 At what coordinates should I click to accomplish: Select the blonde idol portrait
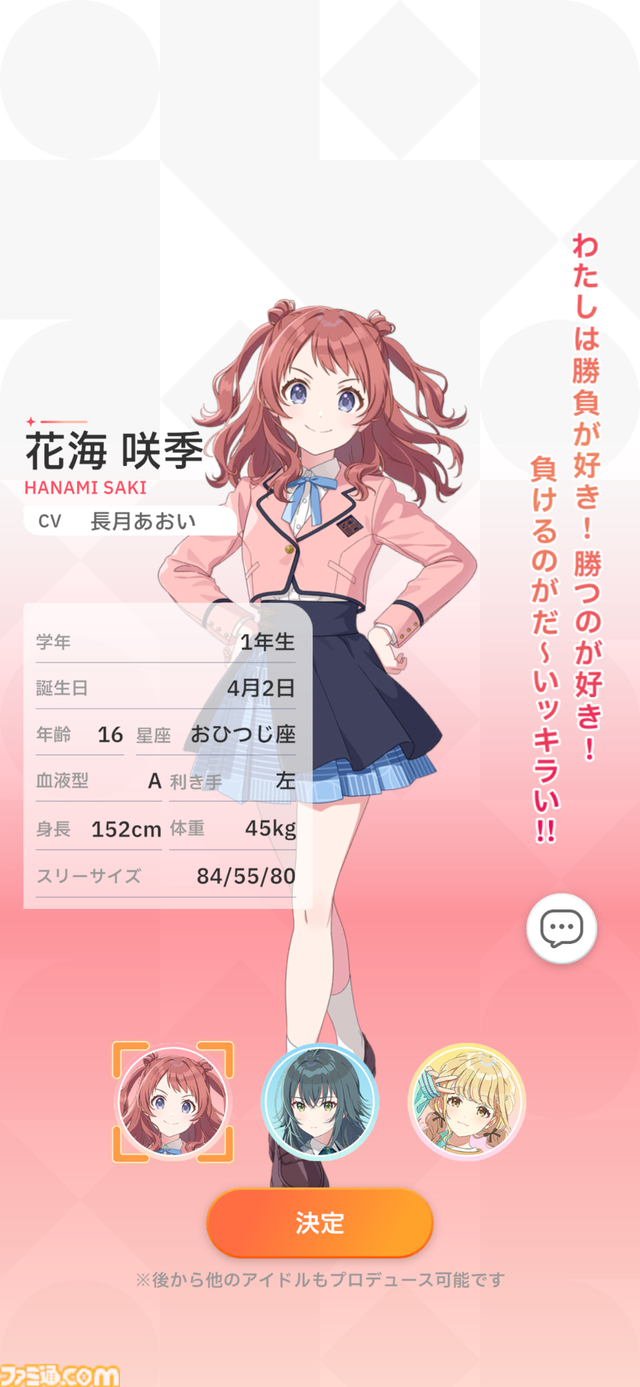pos(466,1102)
